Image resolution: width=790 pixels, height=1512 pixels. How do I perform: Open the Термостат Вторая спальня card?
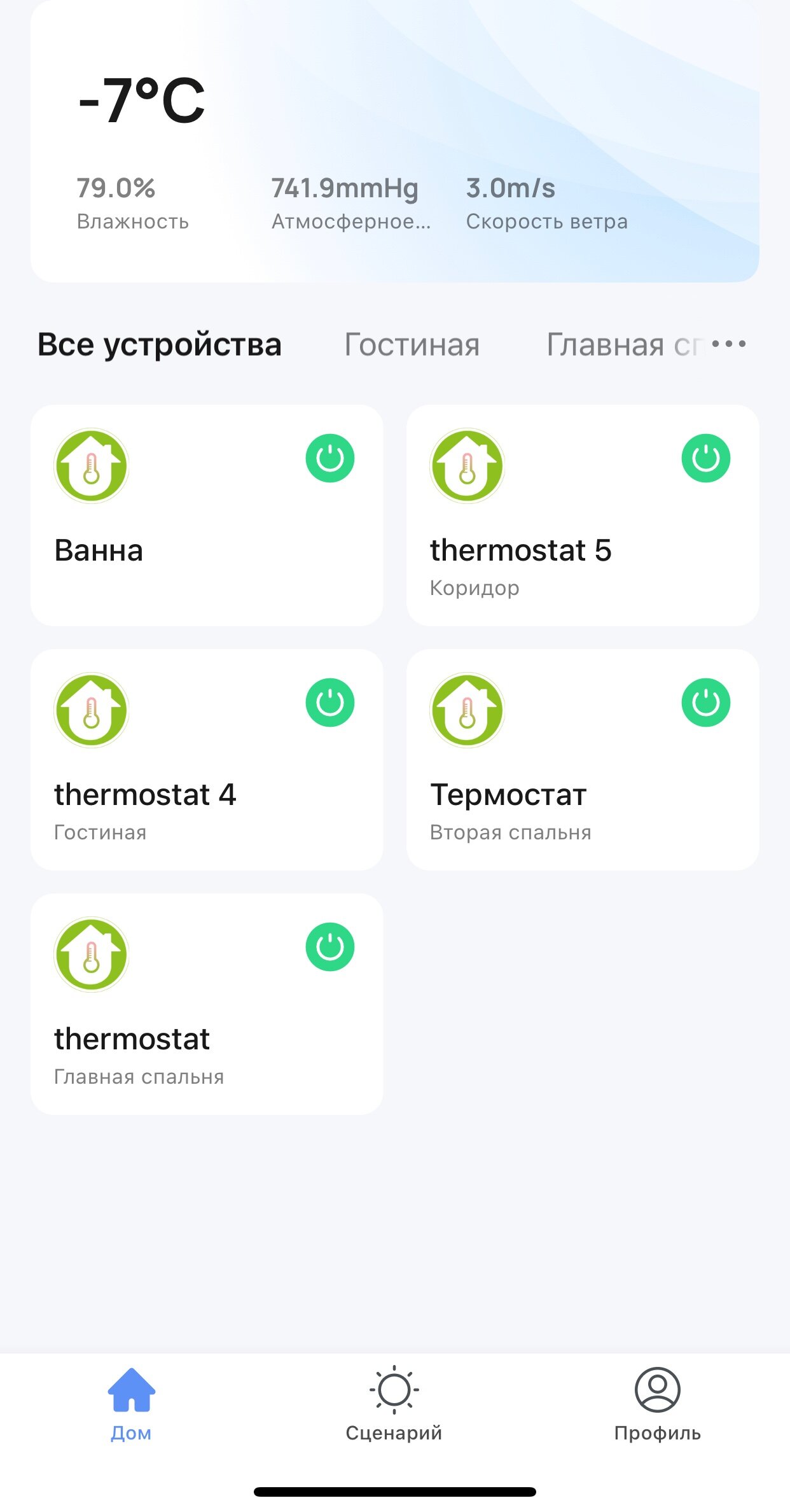(x=583, y=760)
